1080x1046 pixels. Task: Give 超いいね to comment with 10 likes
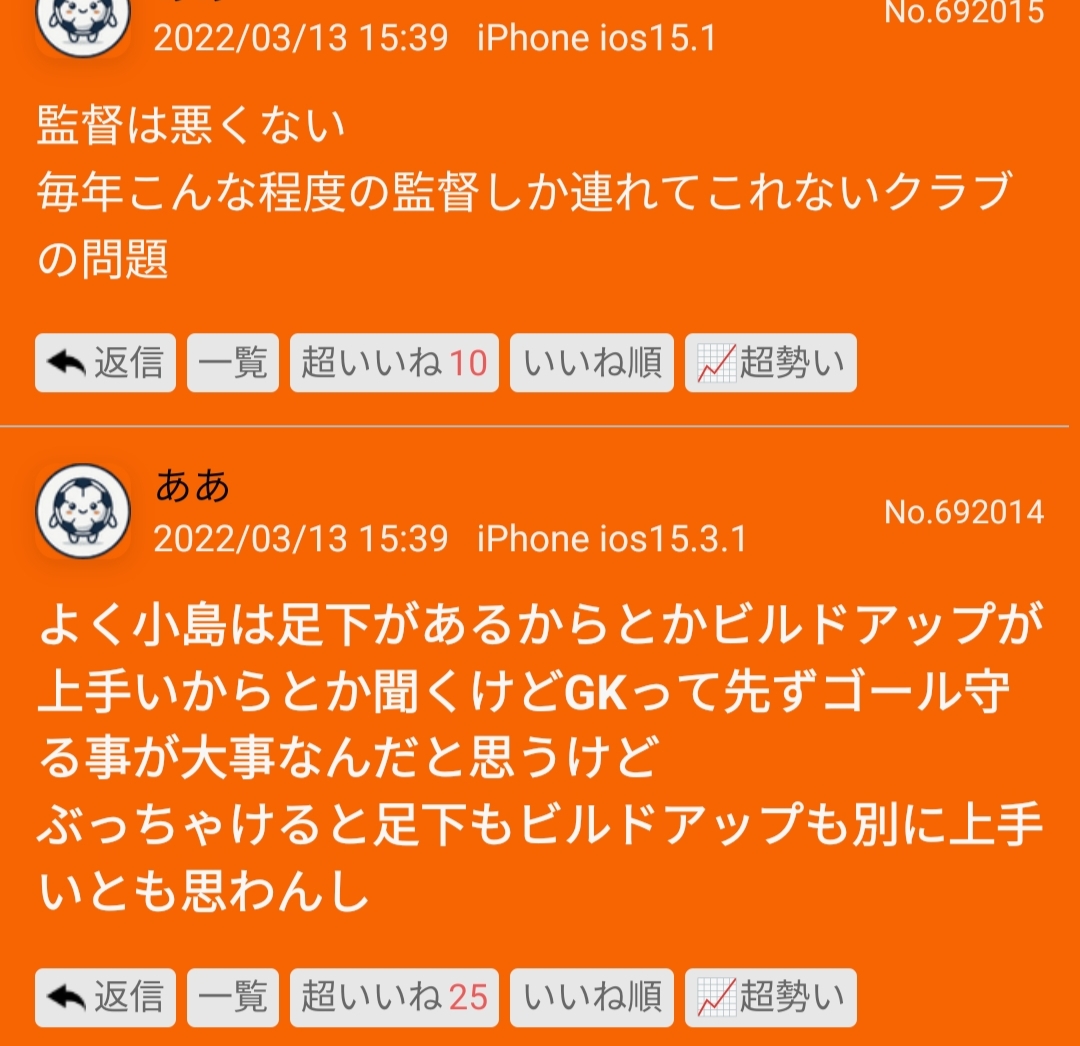tap(394, 363)
